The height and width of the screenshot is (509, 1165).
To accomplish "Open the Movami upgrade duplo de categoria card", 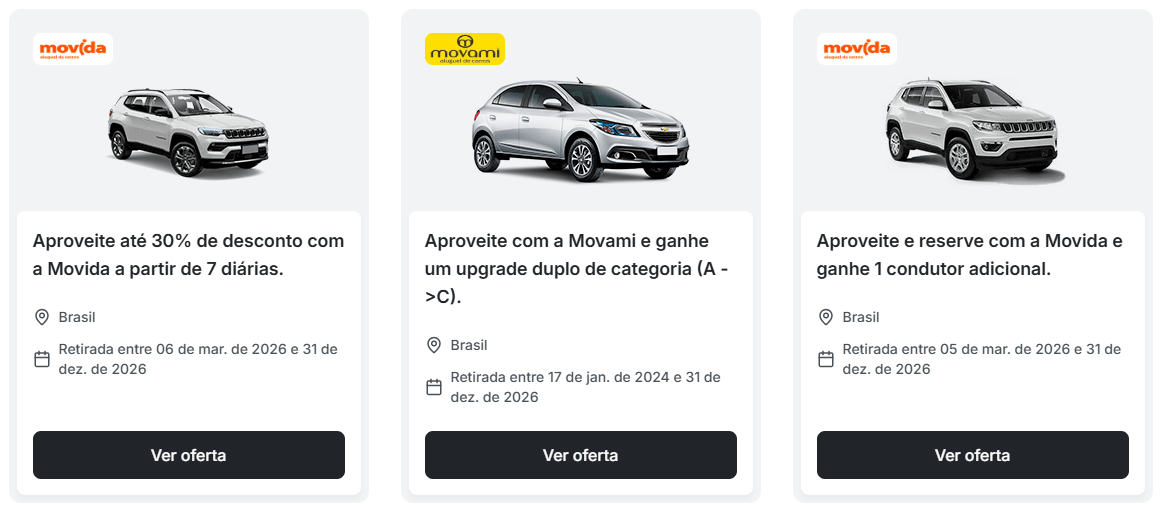I will tap(580, 268).
